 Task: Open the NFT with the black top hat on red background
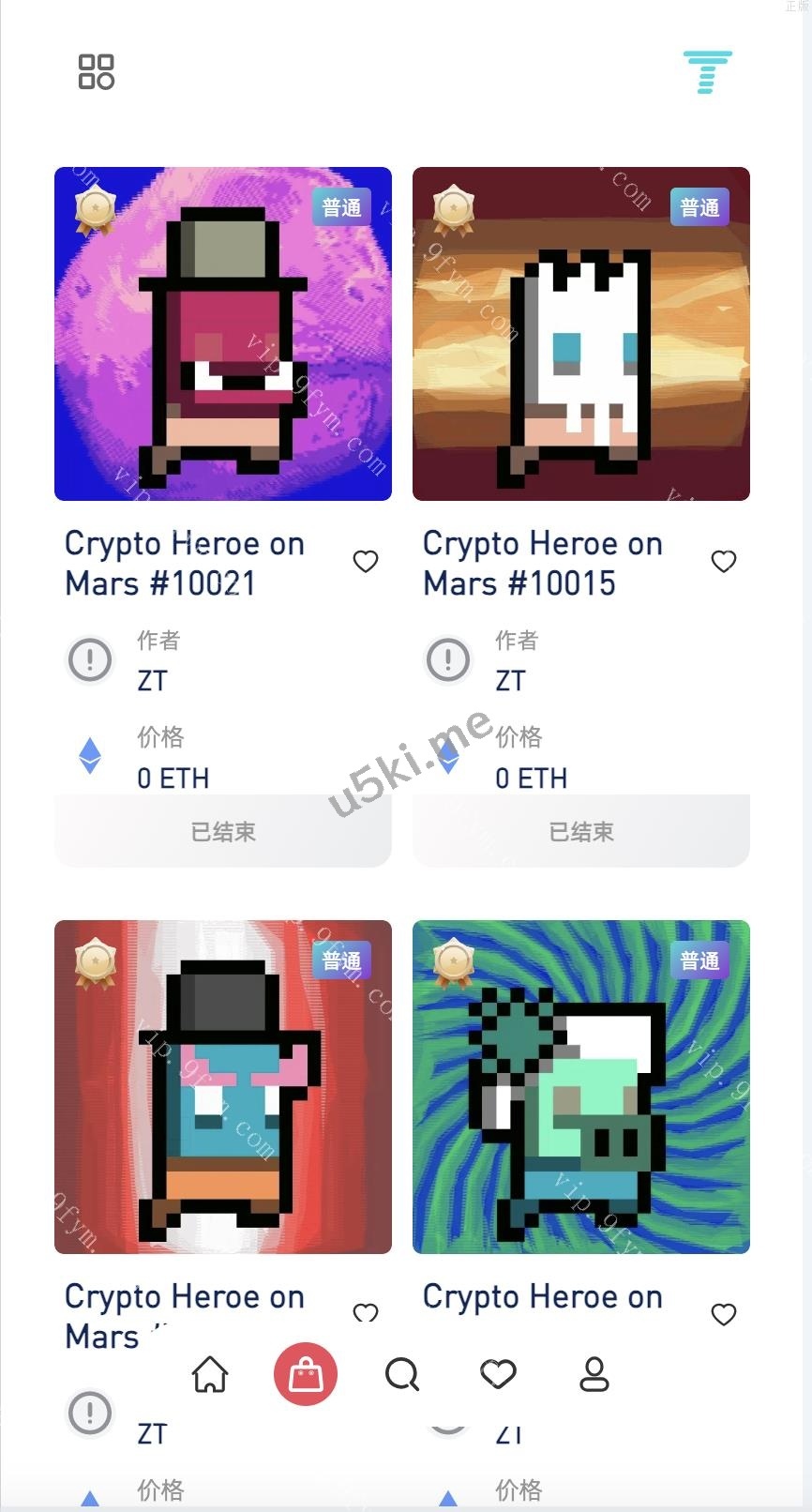223,1086
